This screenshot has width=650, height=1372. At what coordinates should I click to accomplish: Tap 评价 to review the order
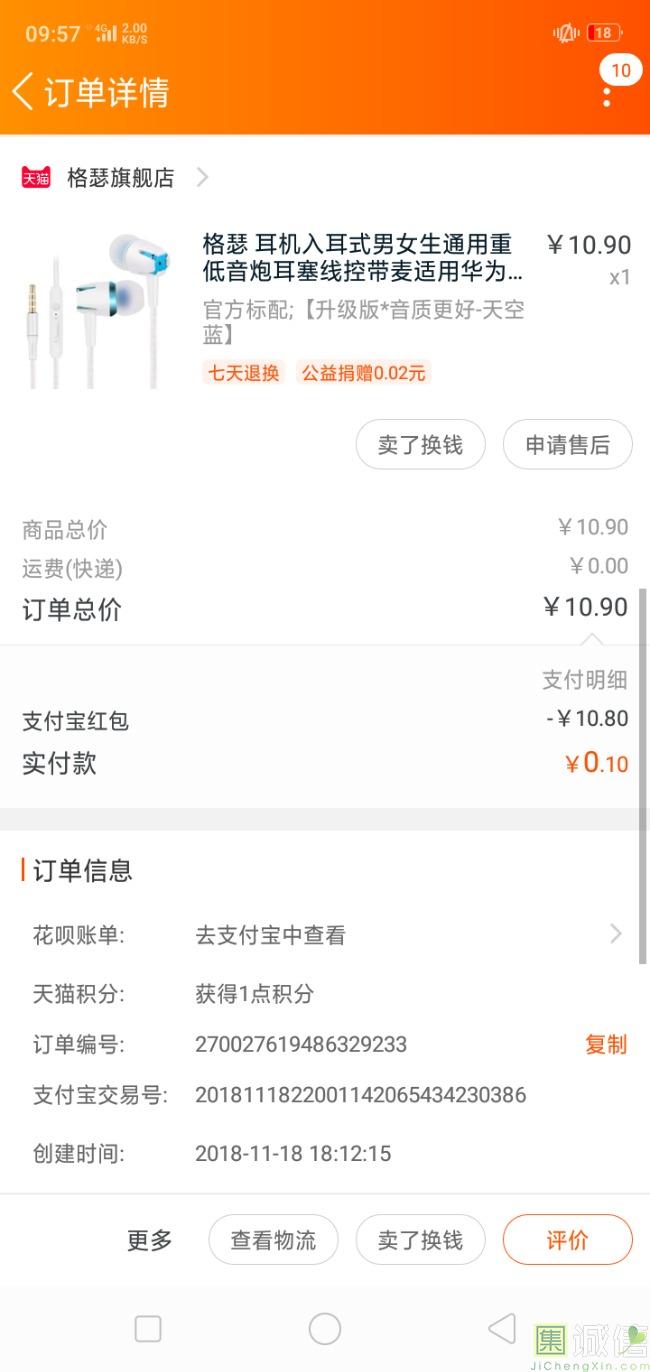[567, 1240]
